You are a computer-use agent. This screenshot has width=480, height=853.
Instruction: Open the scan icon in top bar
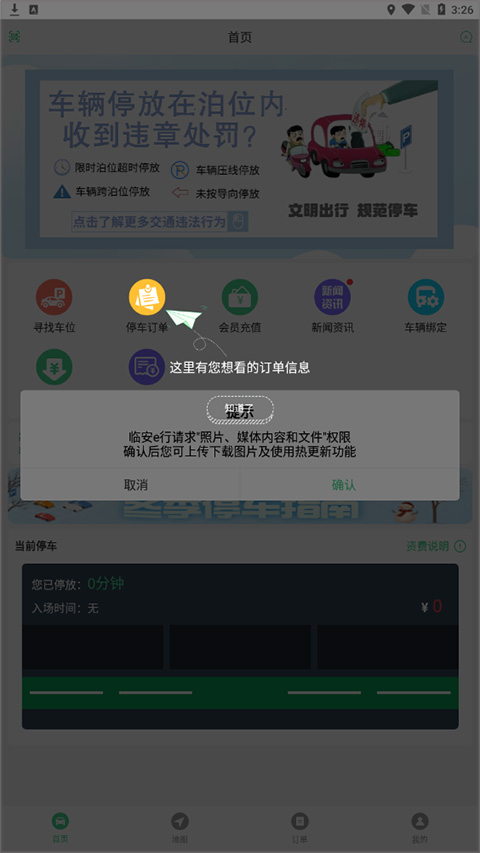pos(15,37)
